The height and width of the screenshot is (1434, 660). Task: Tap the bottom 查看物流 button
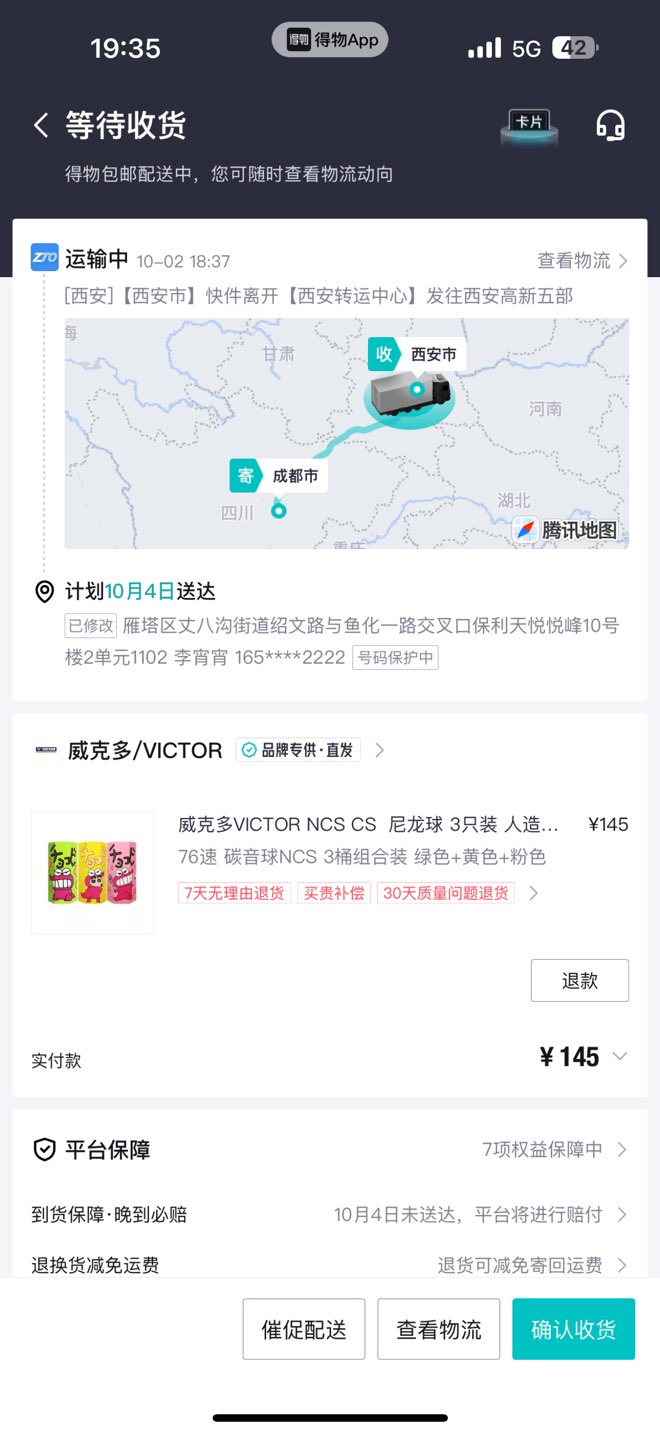(x=438, y=1329)
